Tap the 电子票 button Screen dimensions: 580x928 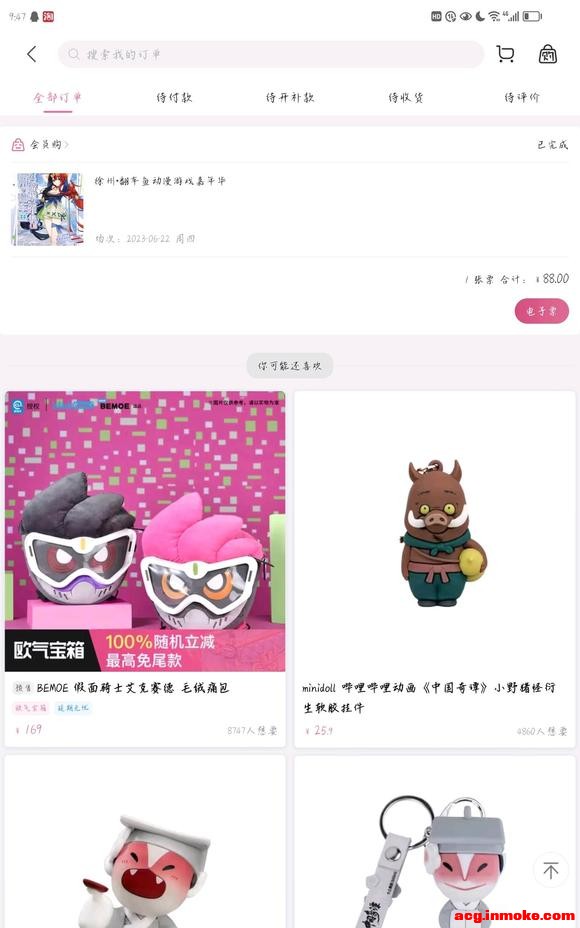(542, 311)
